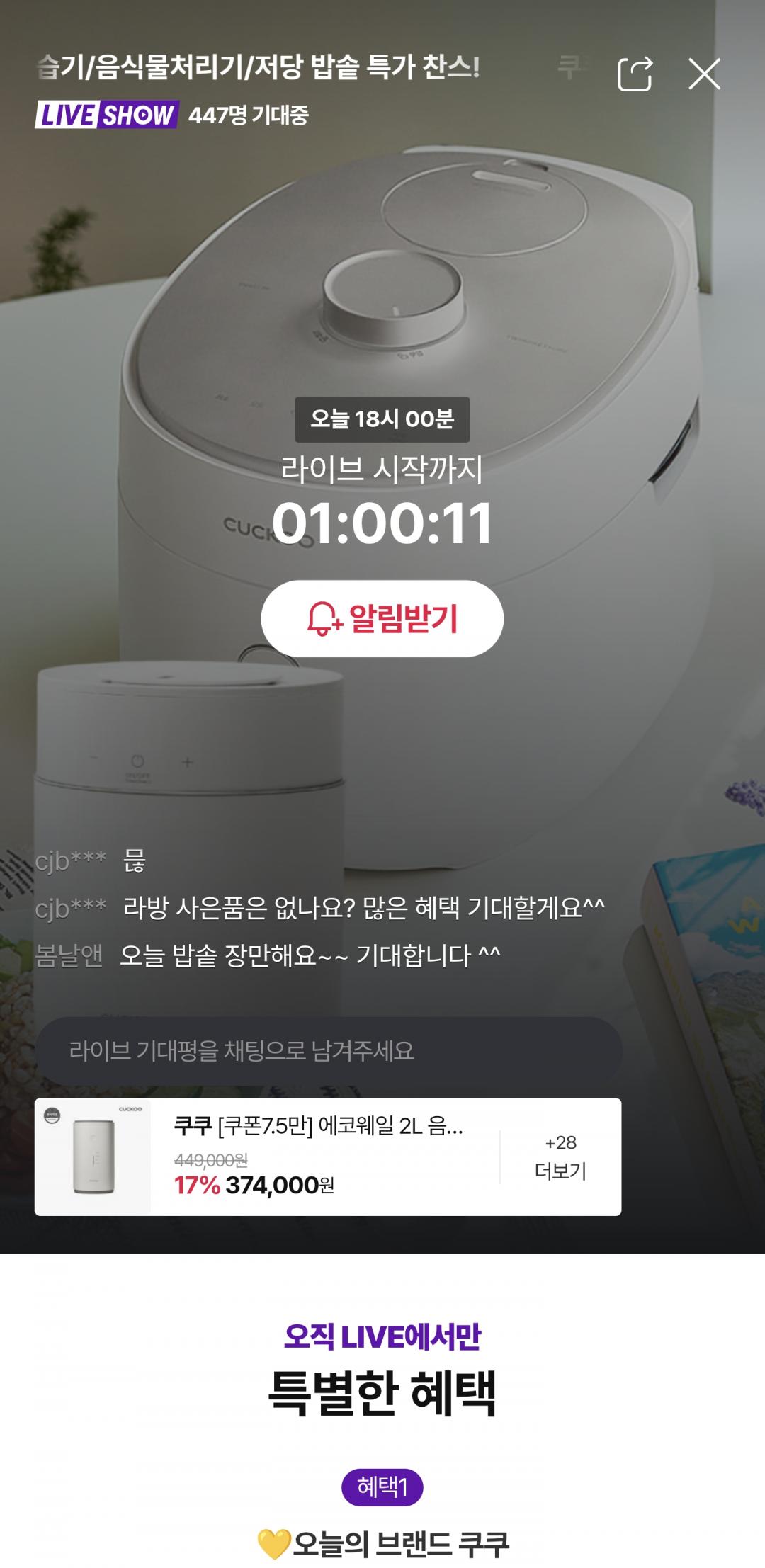The image size is (765, 1568).
Task: Close the live show screen
Action: tap(704, 74)
